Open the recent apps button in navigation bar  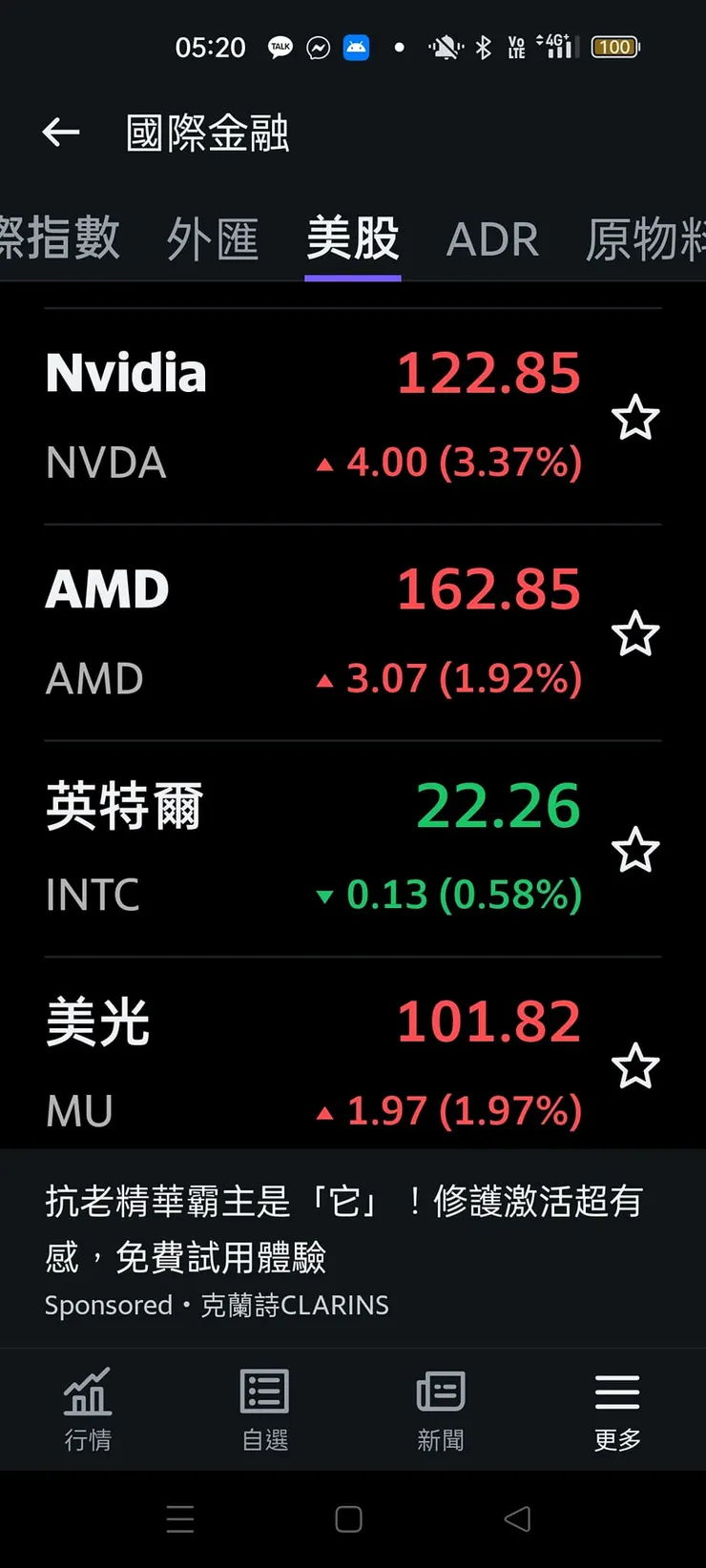(x=180, y=1518)
